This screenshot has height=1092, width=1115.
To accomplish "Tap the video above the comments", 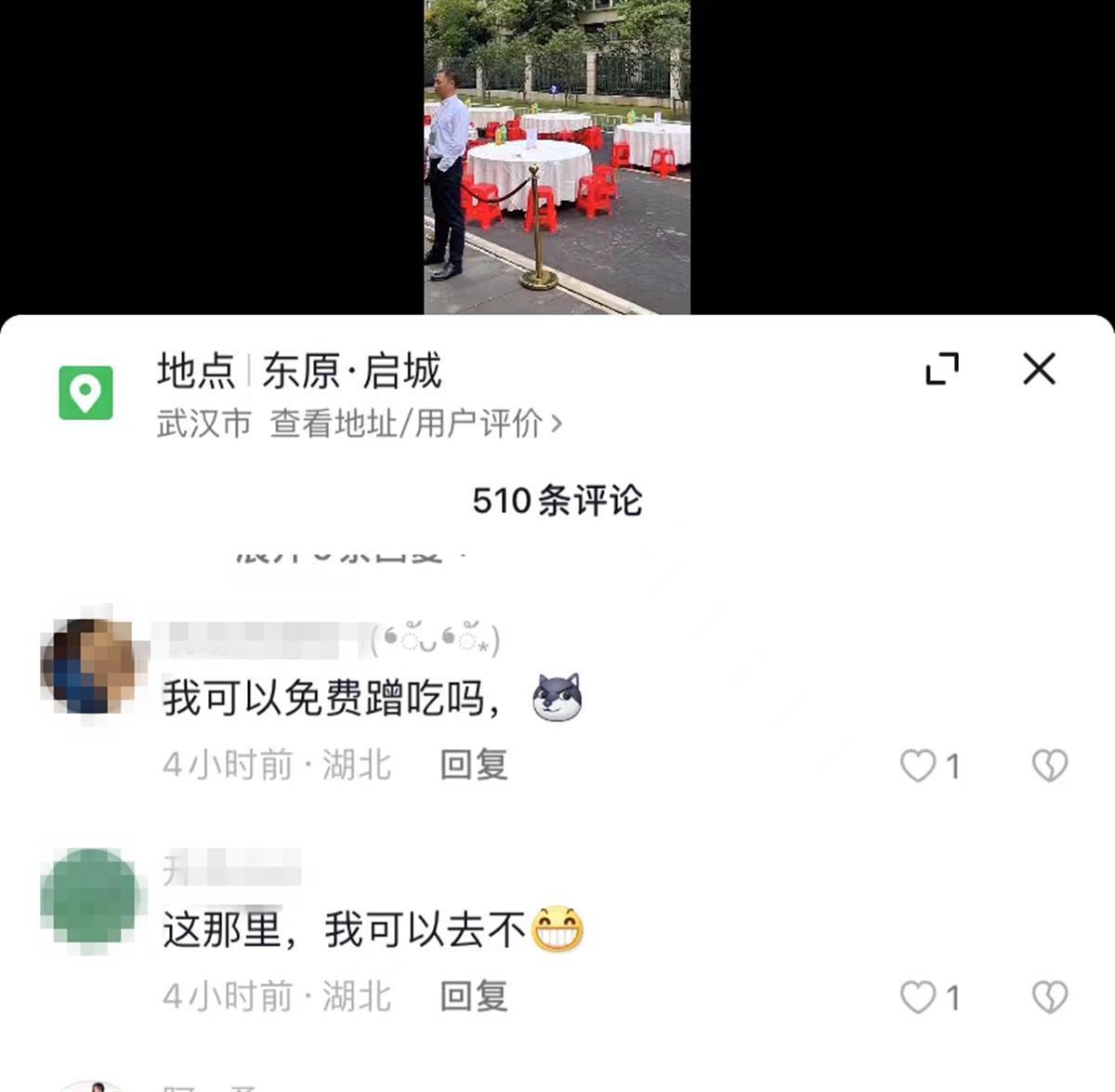I will [557, 157].
